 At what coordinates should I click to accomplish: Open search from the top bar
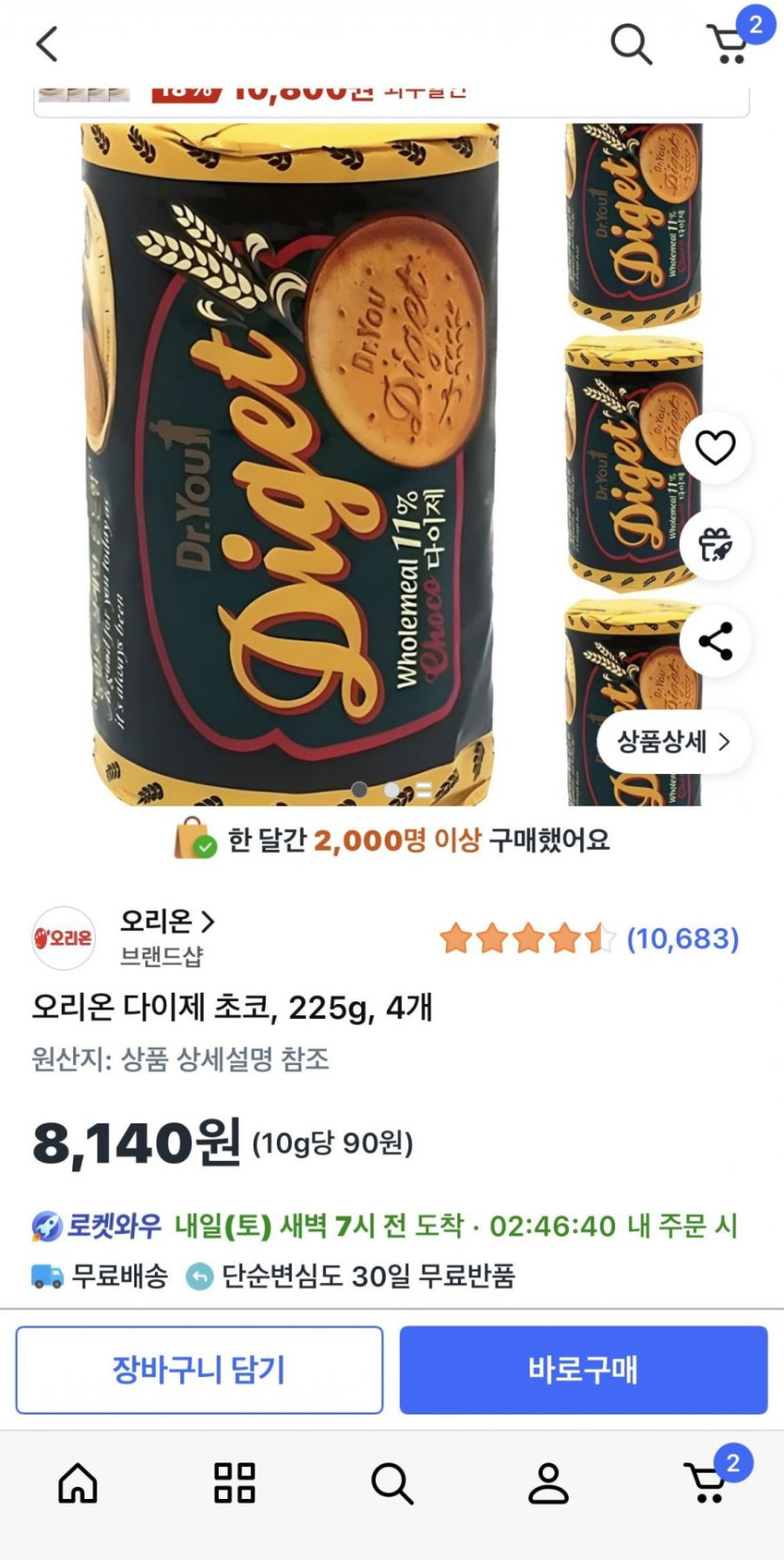[x=631, y=43]
